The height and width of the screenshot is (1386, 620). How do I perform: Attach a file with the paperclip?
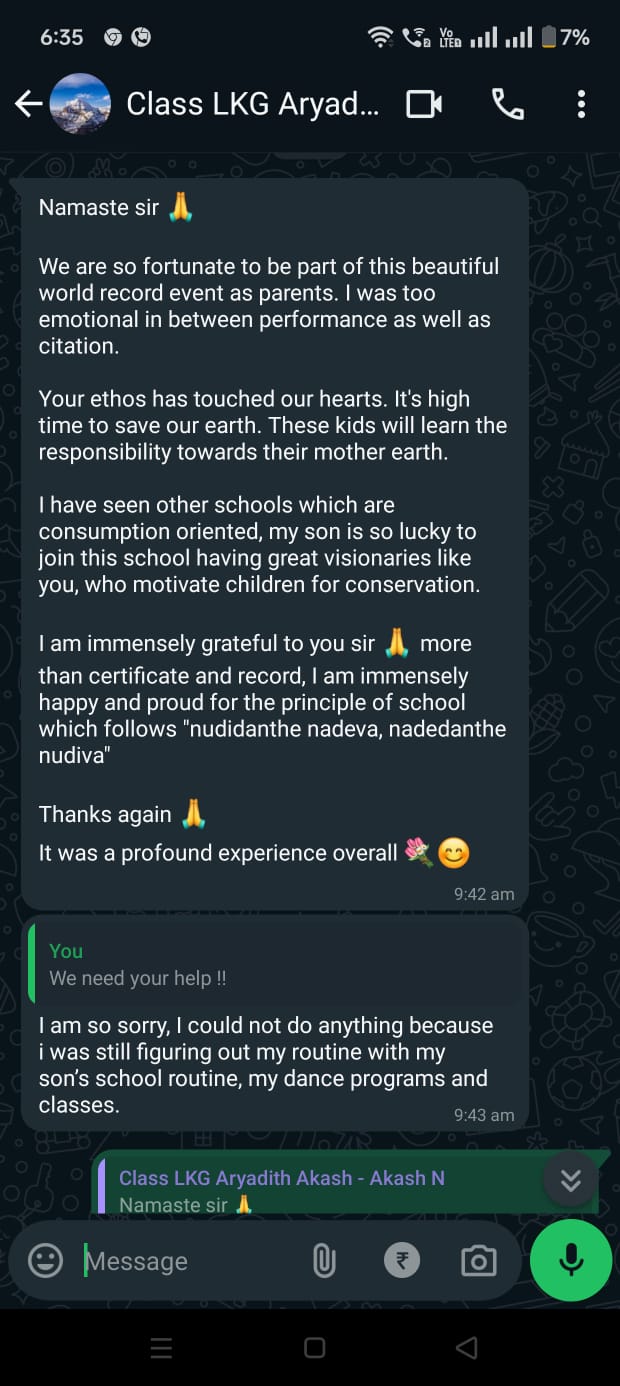[x=324, y=1261]
